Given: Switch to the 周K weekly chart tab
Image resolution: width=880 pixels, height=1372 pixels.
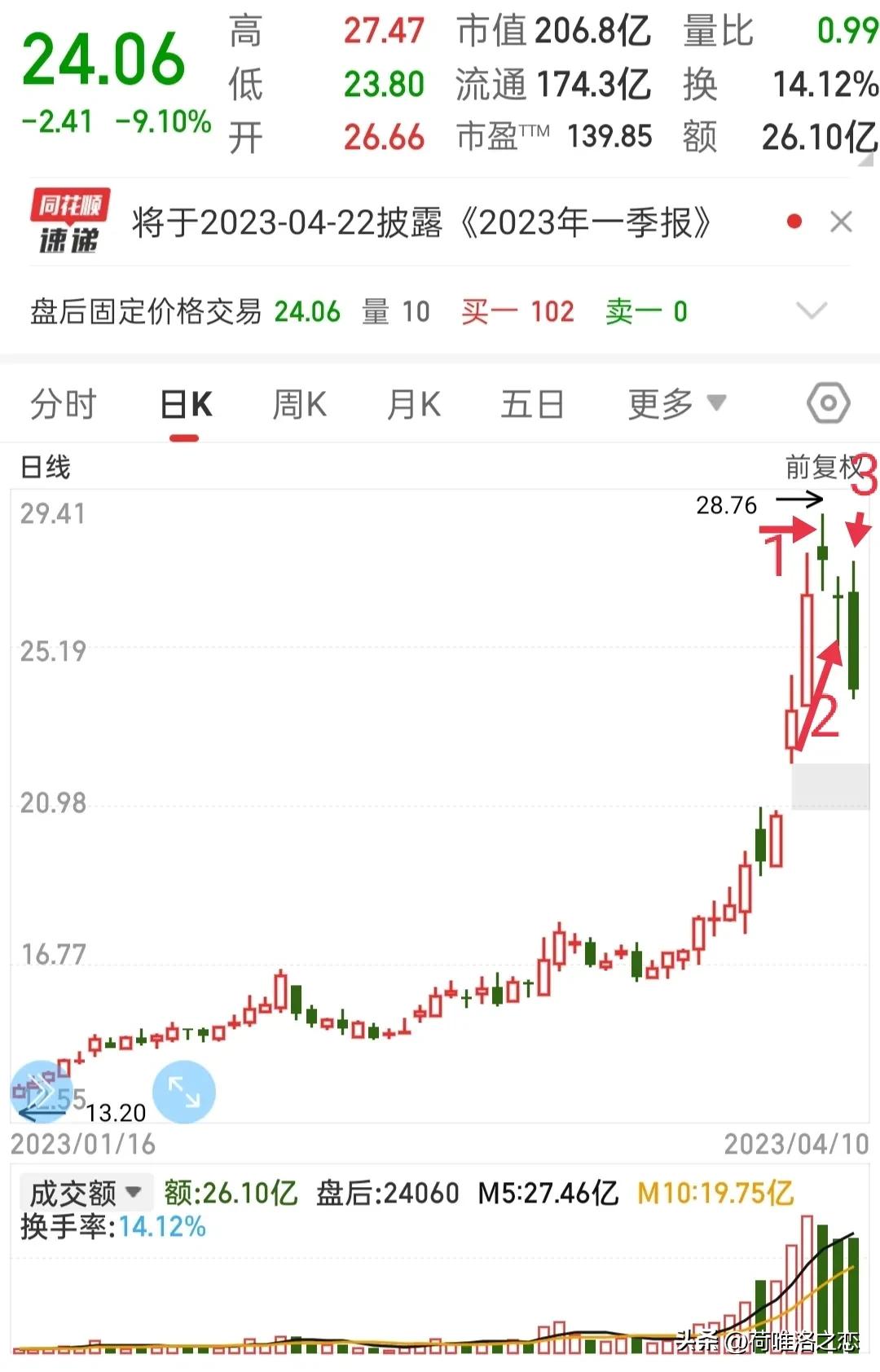Looking at the screenshot, I should click(x=298, y=402).
